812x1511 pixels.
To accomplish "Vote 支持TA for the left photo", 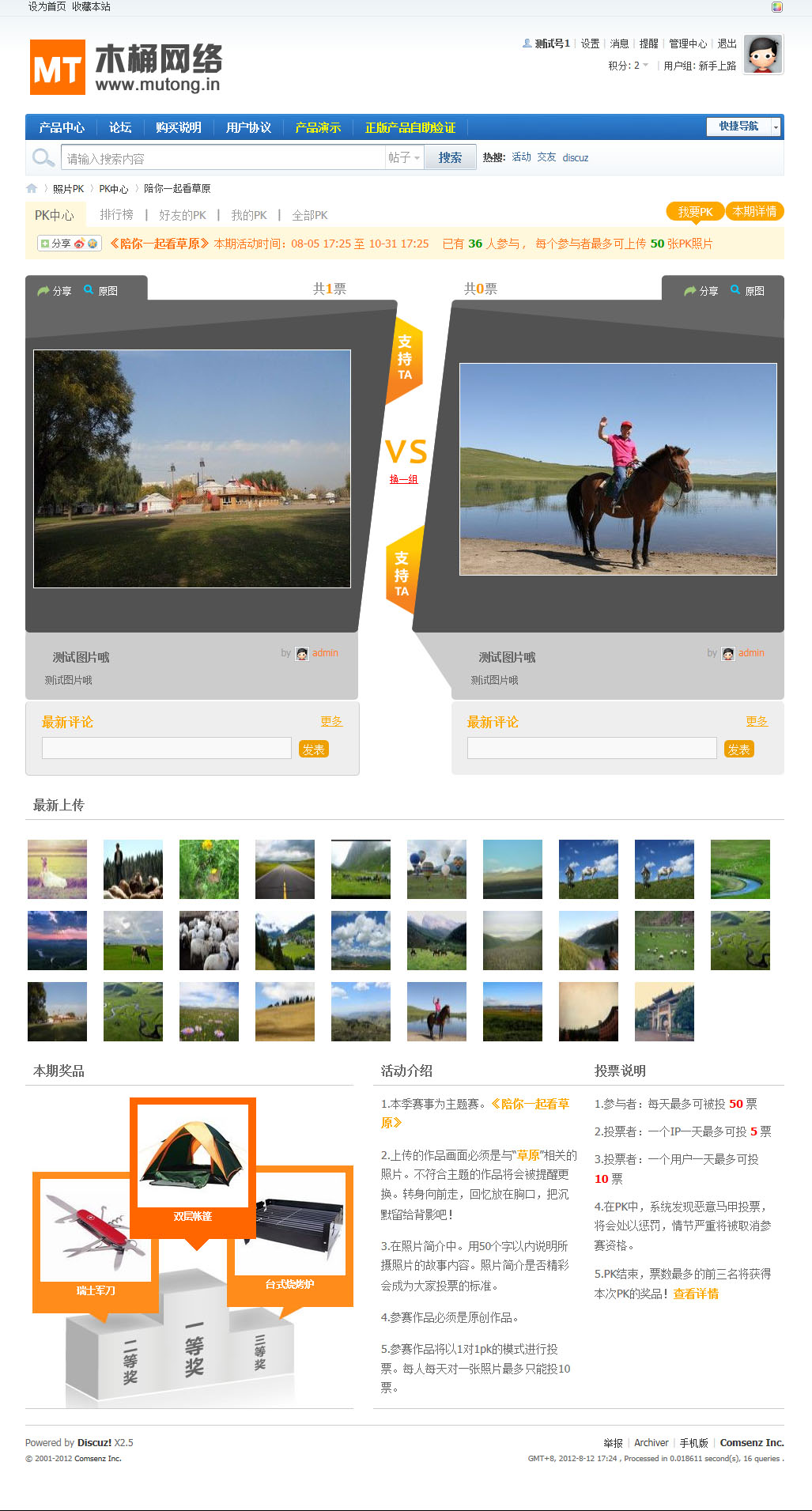I will (x=405, y=358).
